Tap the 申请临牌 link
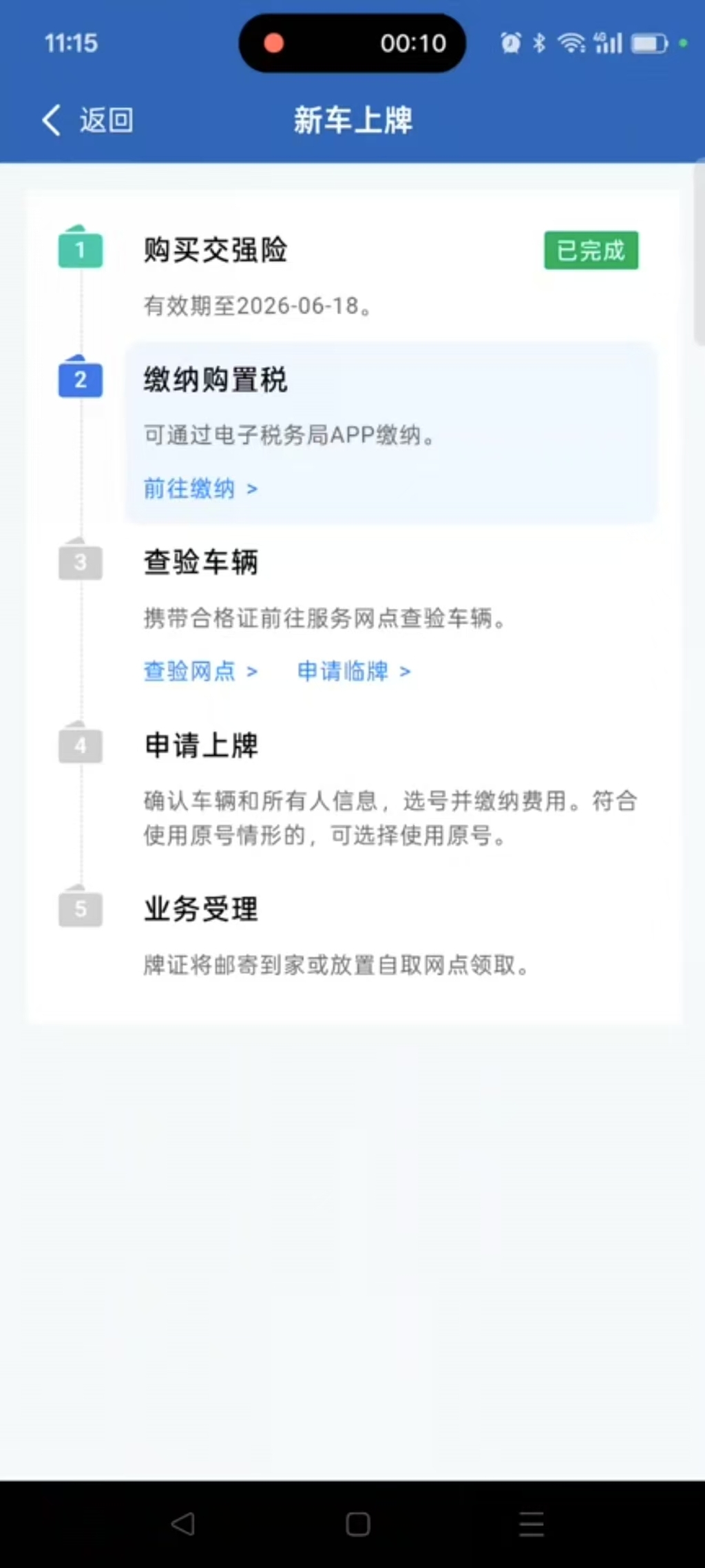The image size is (705, 1568). [x=353, y=671]
